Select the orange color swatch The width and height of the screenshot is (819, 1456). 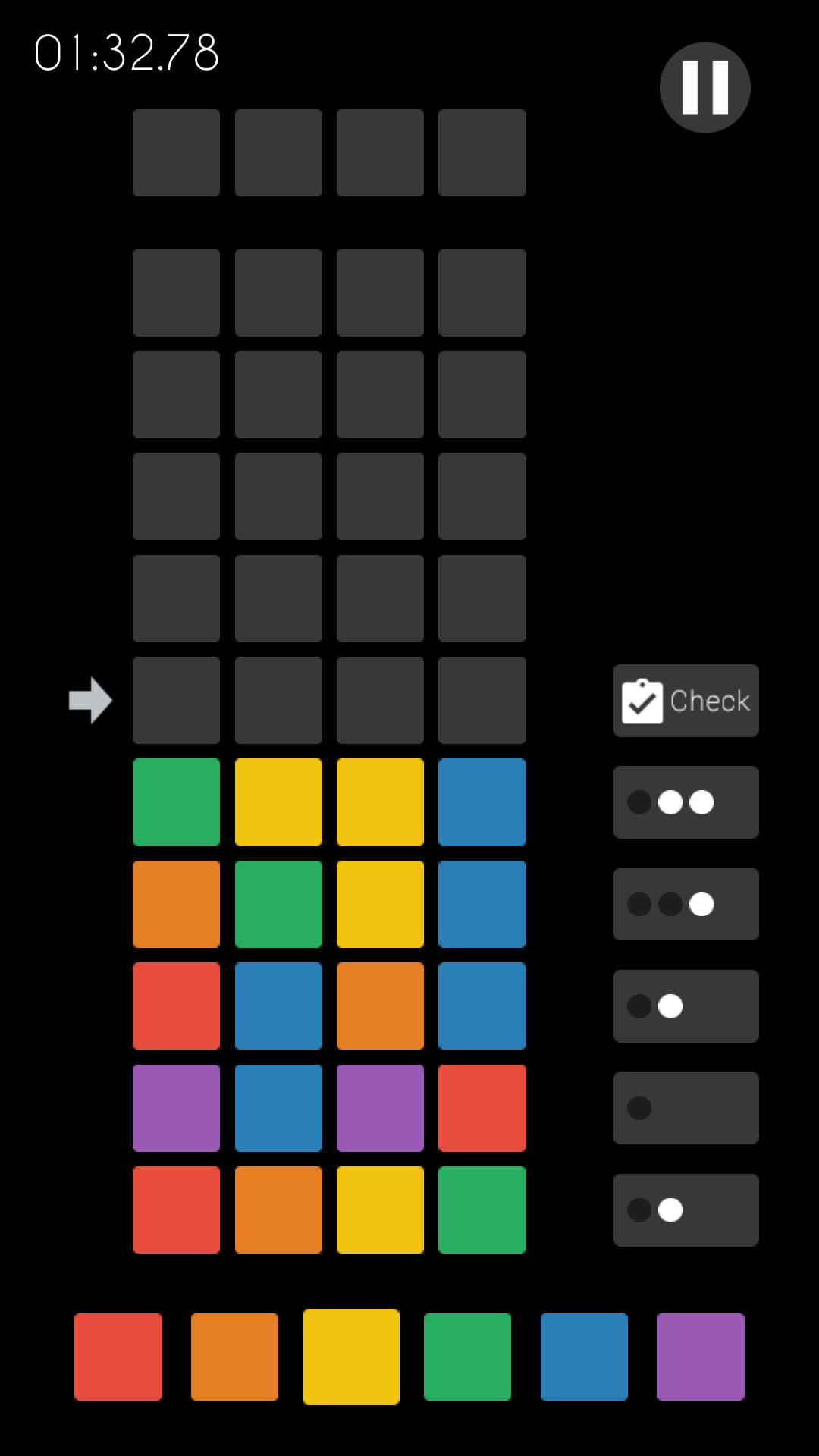point(234,1357)
